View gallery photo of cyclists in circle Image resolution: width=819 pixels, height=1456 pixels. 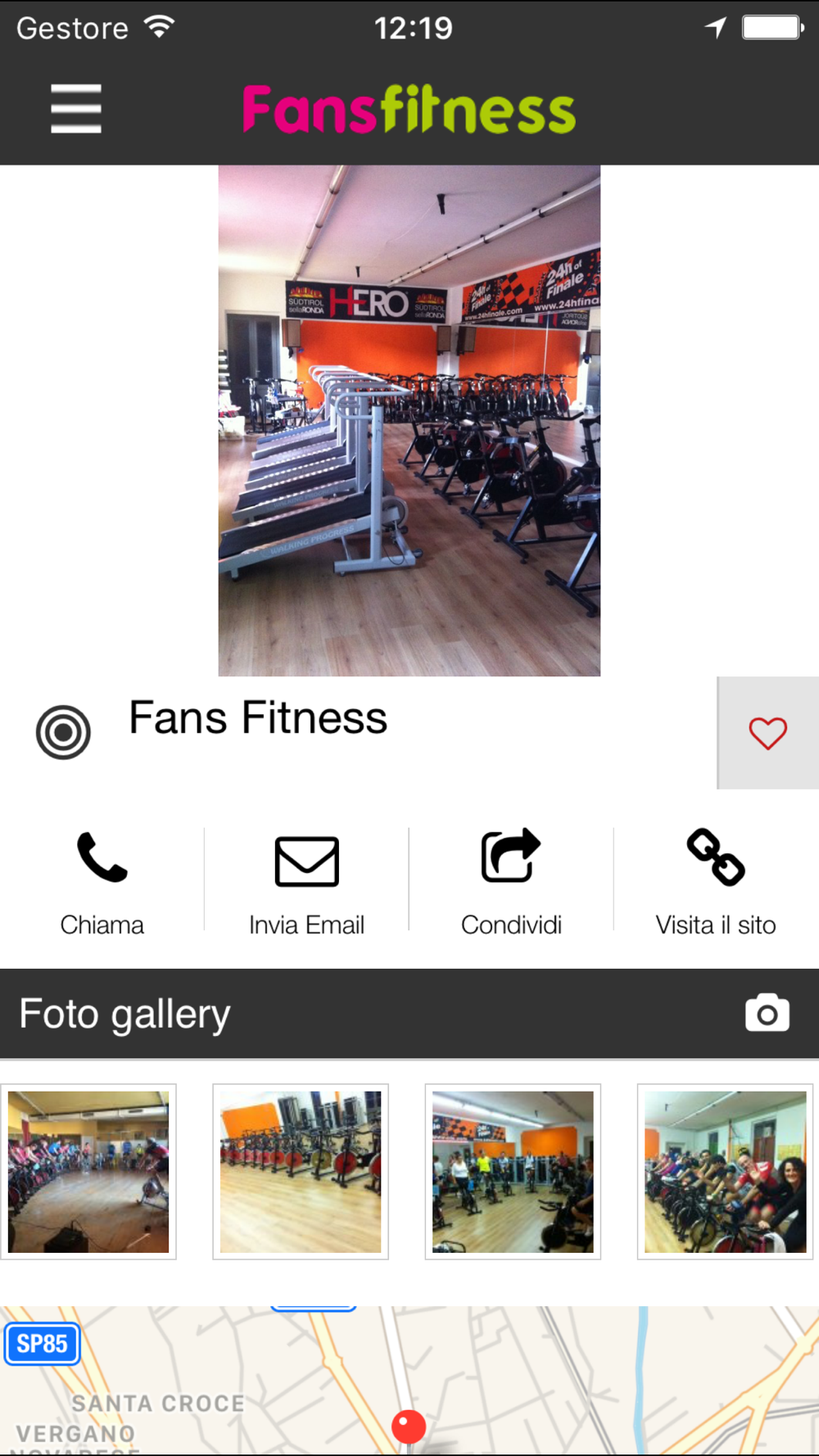coord(88,1171)
